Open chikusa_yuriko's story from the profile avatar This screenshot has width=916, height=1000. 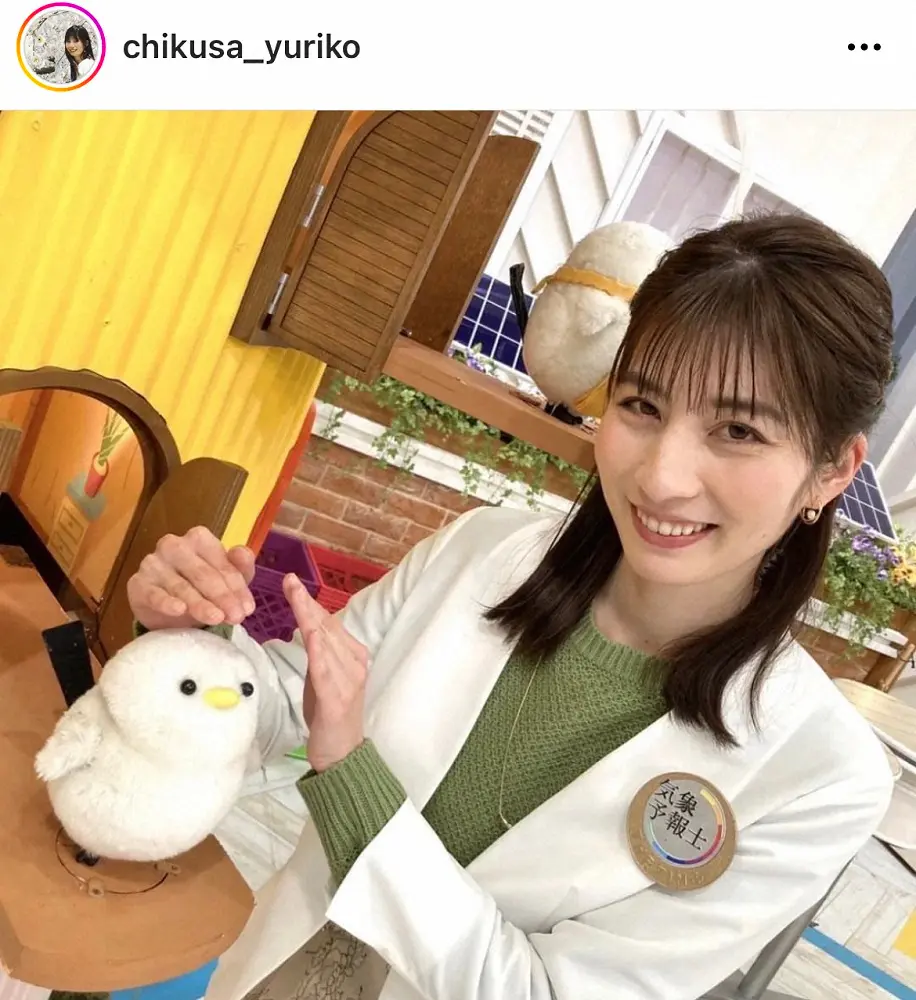[61, 47]
